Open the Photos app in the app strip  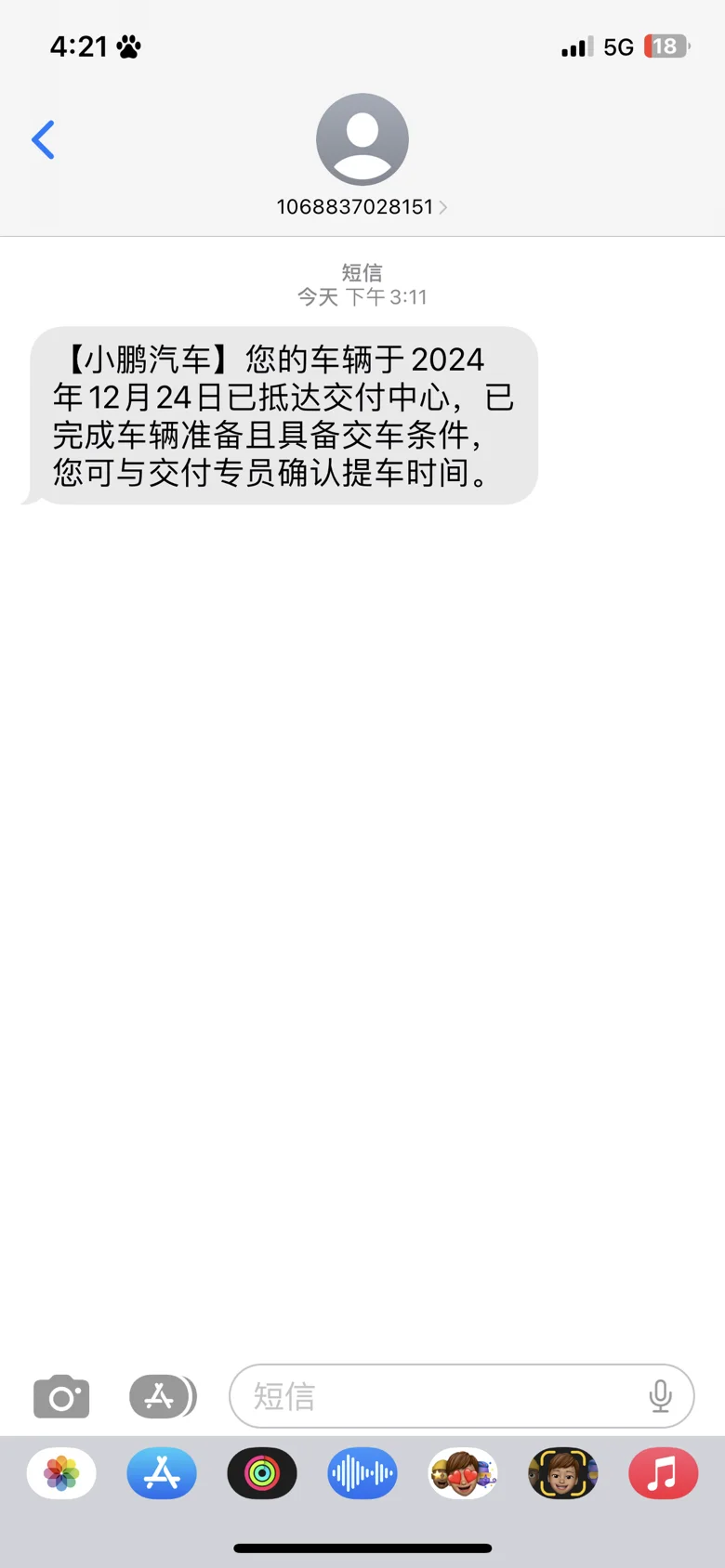click(x=61, y=1473)
